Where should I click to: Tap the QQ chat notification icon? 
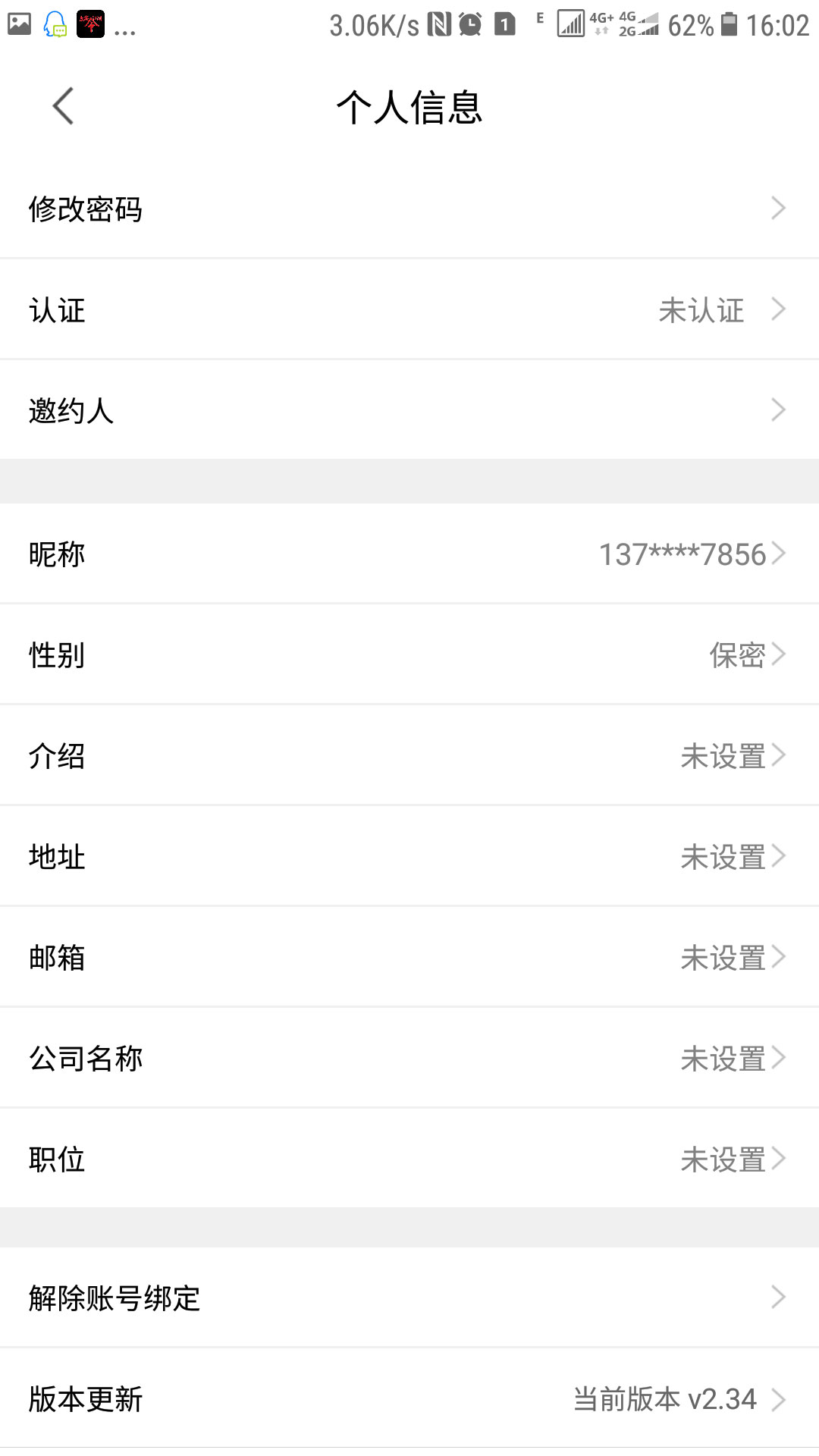pos(53,25)
